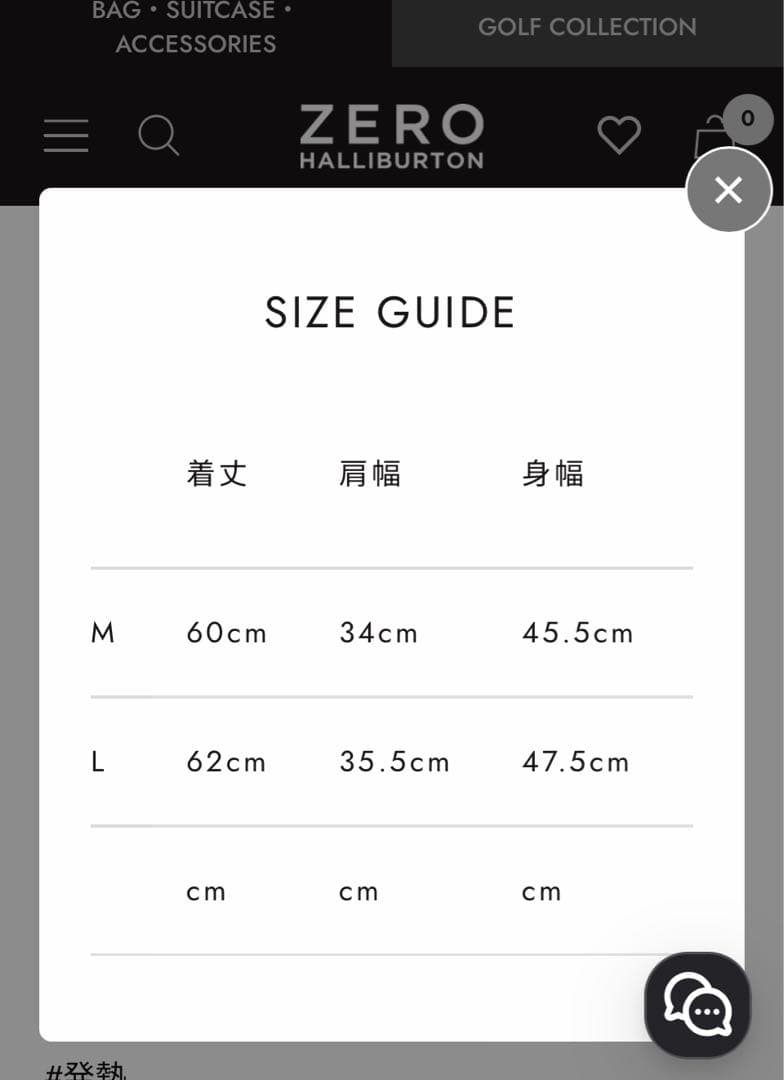Click the SIZE GUIDE heading

pyautogui.click(x=390, y=311)
